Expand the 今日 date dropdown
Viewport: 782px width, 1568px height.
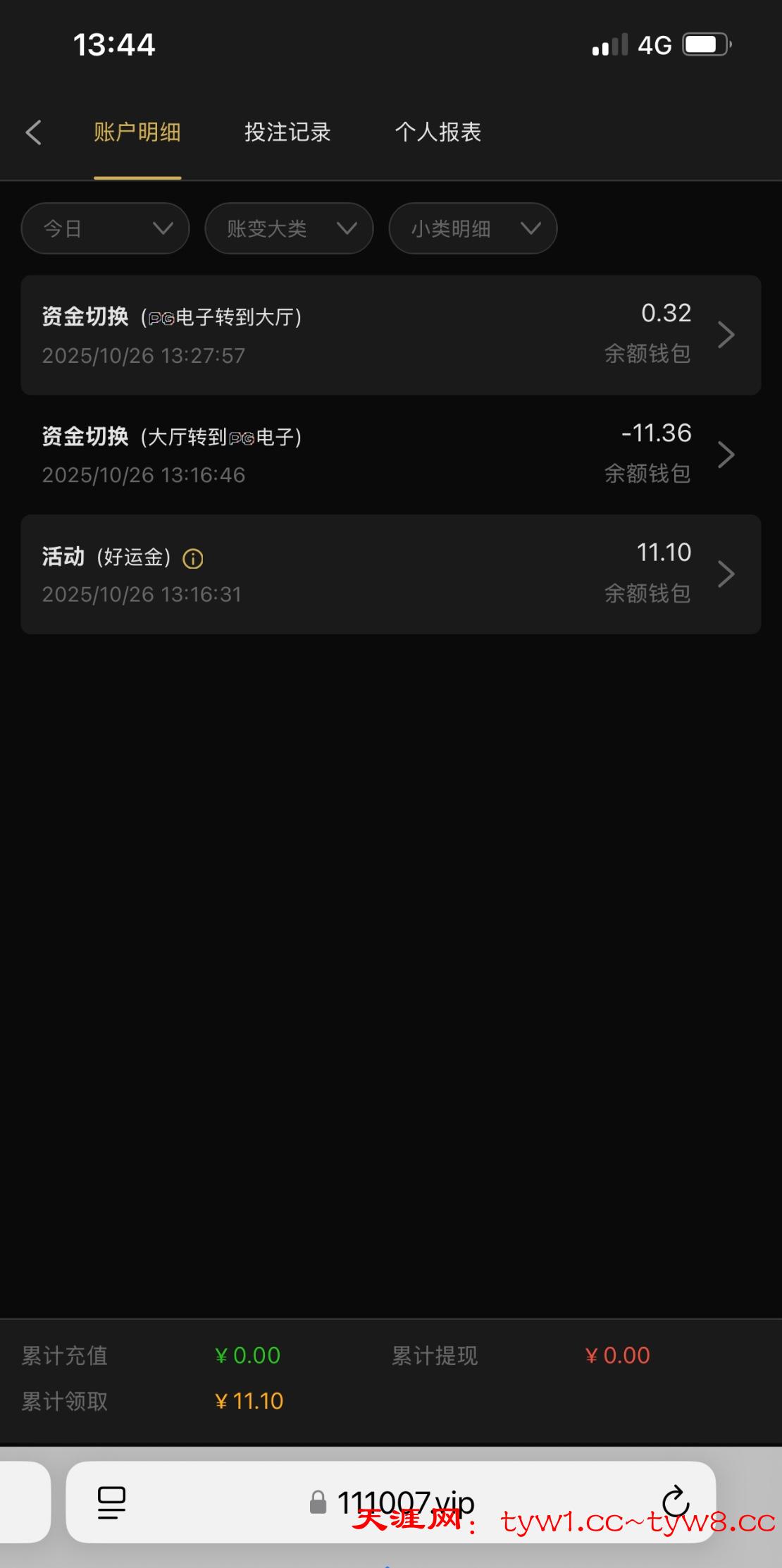pyautogui.click(x=106, y=228)
